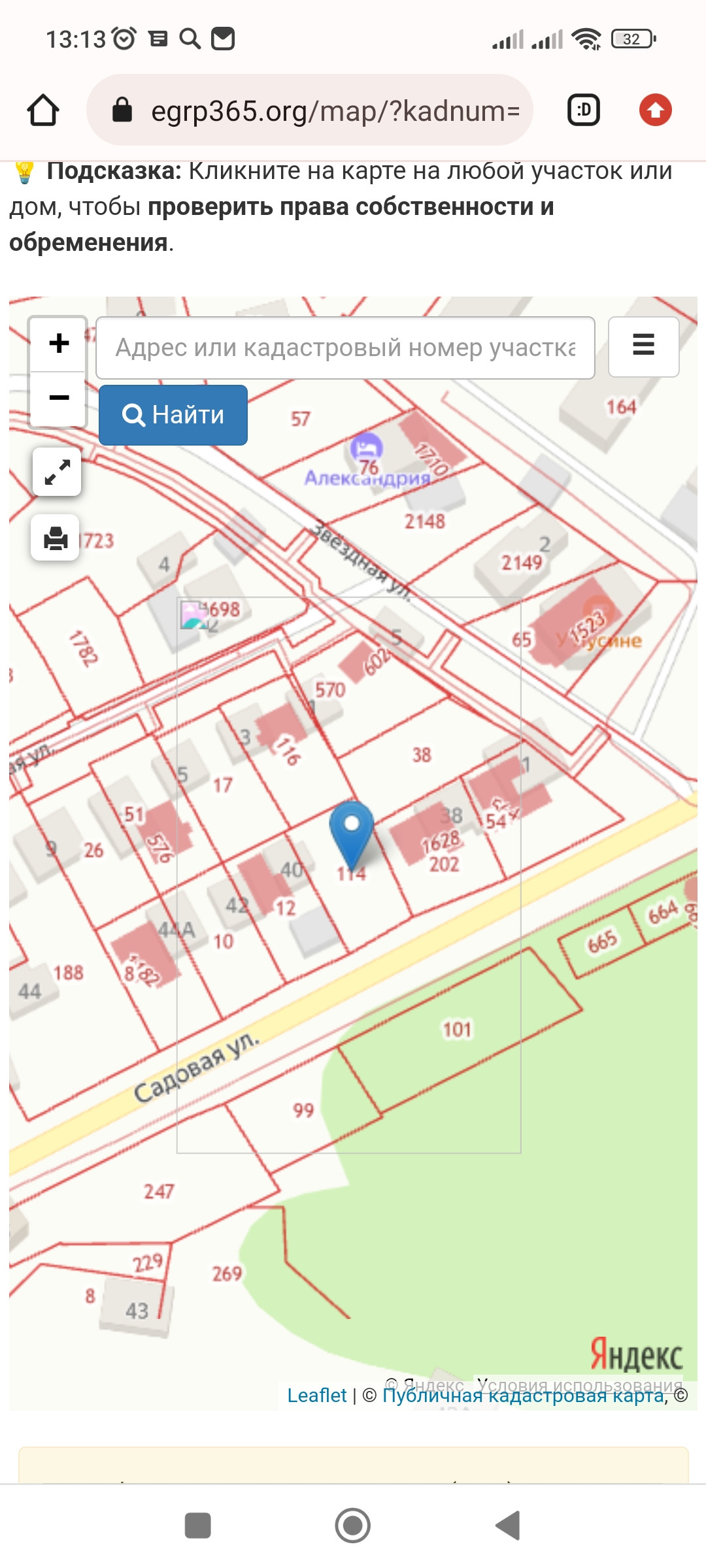Open the browser tabs switcher
Image resolution: width=706 pixels, height=1568 pixels.
583,110
